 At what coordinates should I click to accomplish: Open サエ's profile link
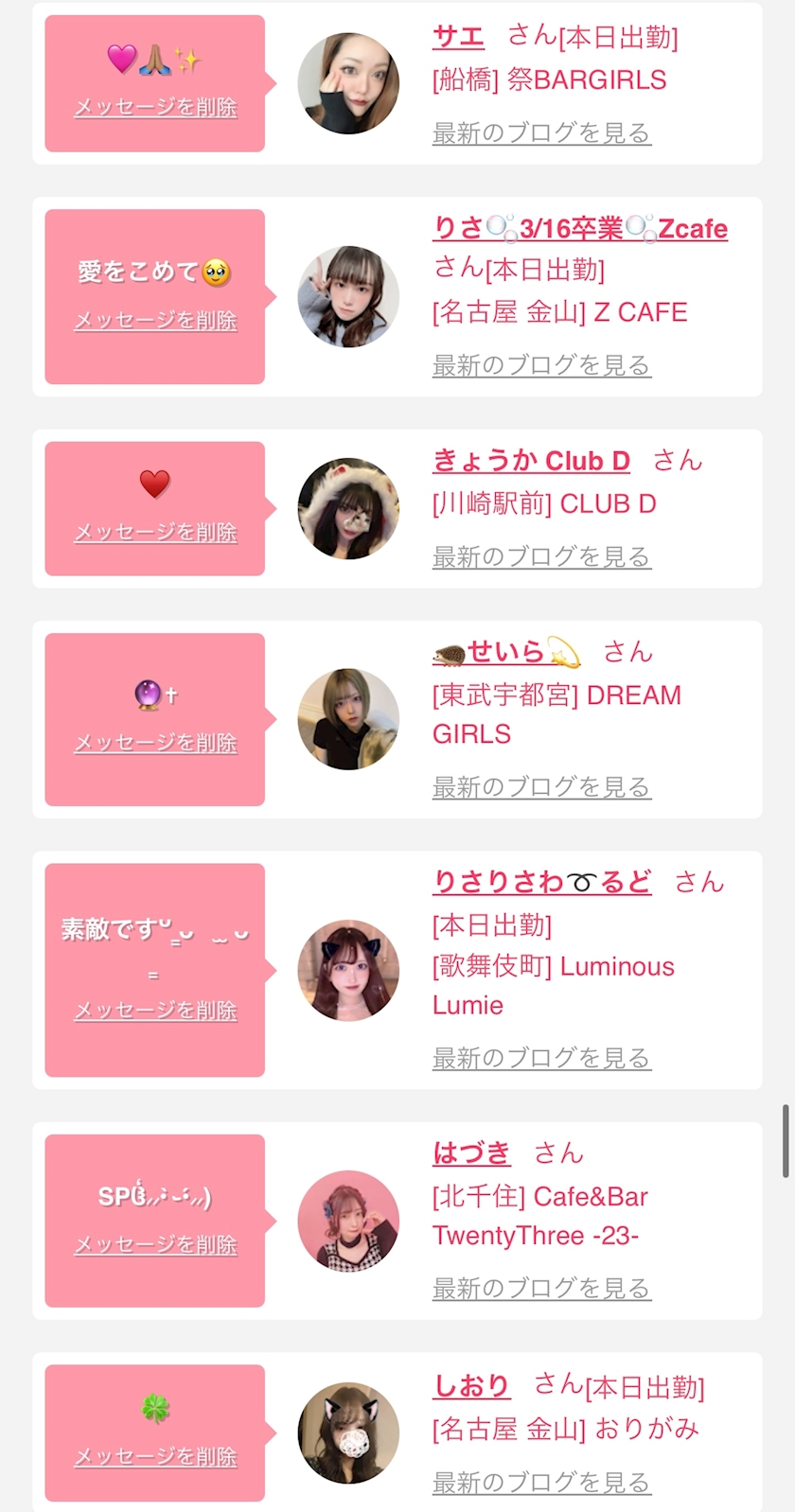[458, 37]
